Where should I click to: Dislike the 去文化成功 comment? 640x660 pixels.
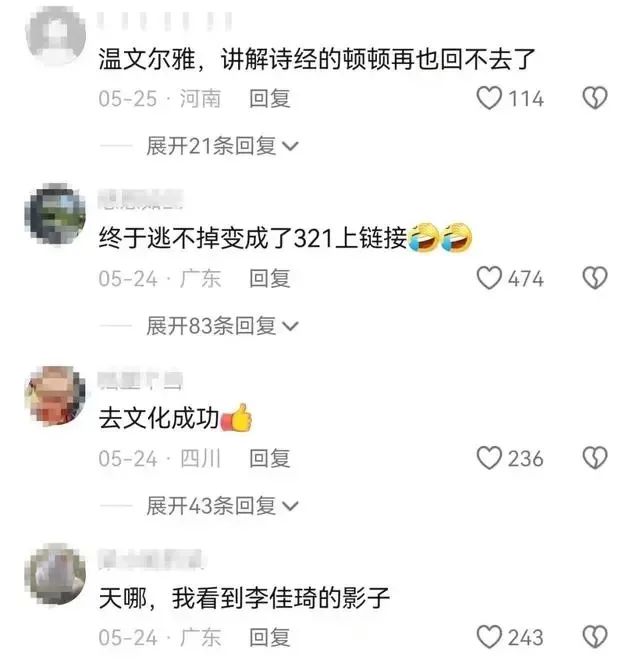tap(595, 458)
